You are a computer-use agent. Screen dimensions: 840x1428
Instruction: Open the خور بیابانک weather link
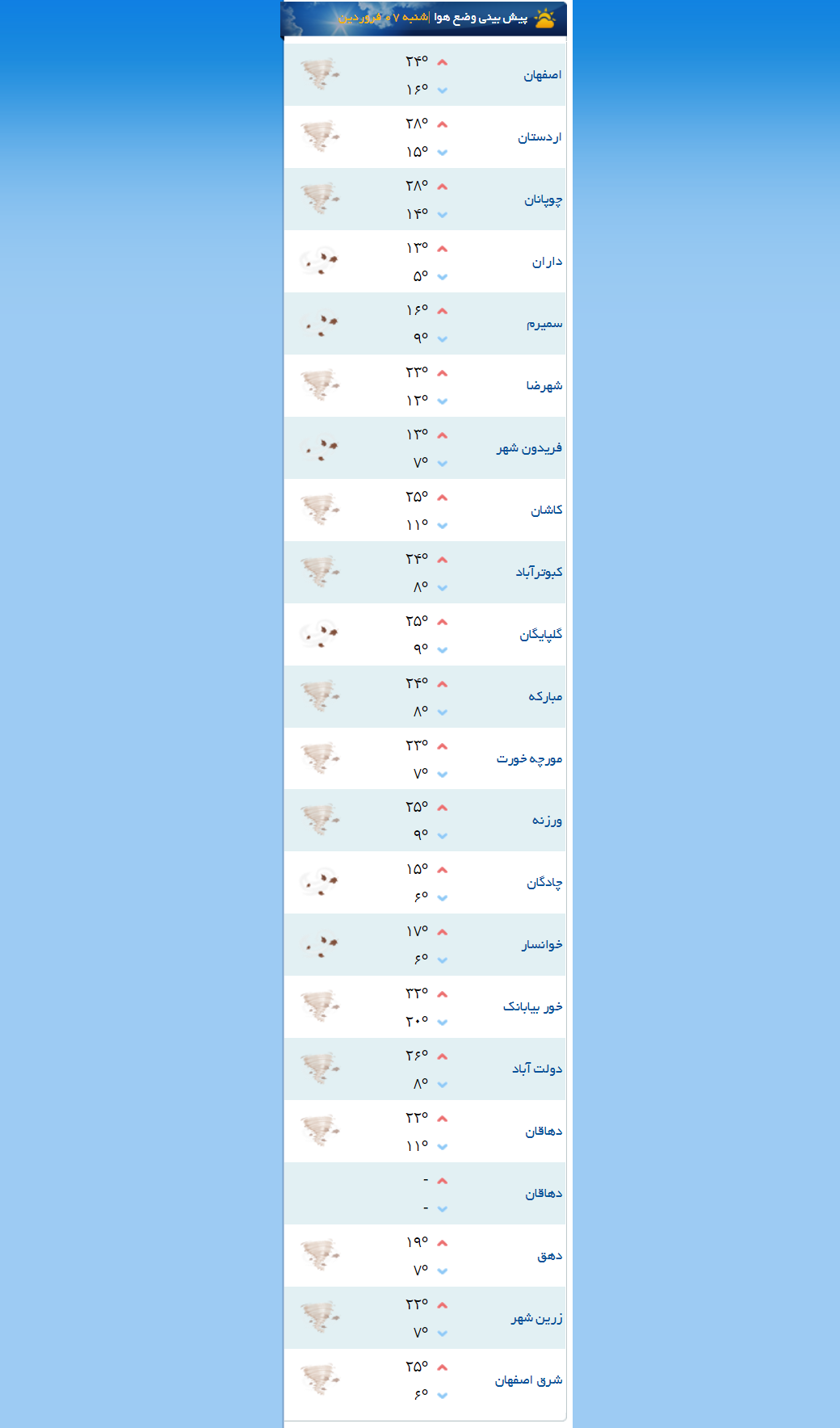tap(532, 1007)
